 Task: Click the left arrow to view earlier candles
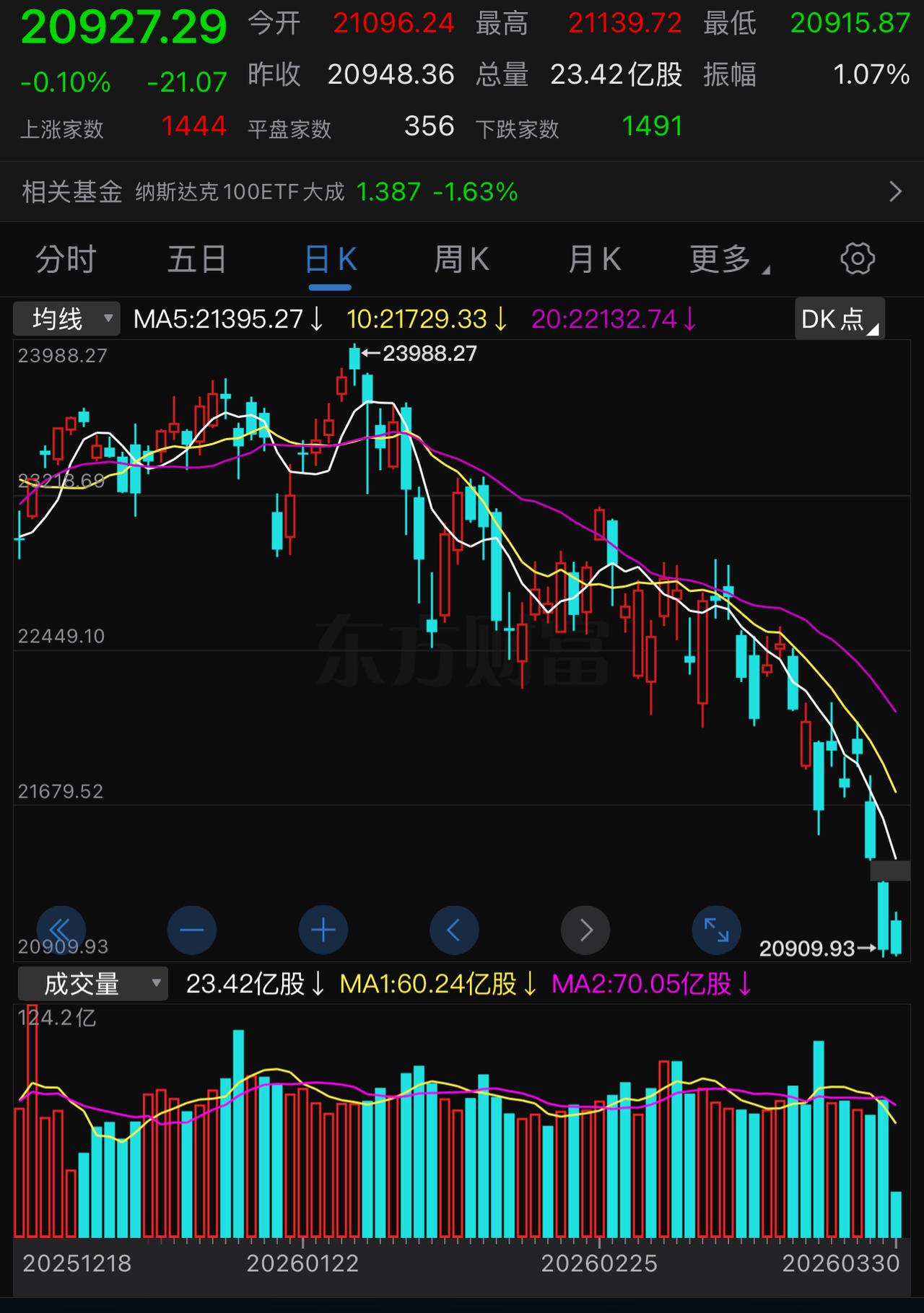click(454, 930)
